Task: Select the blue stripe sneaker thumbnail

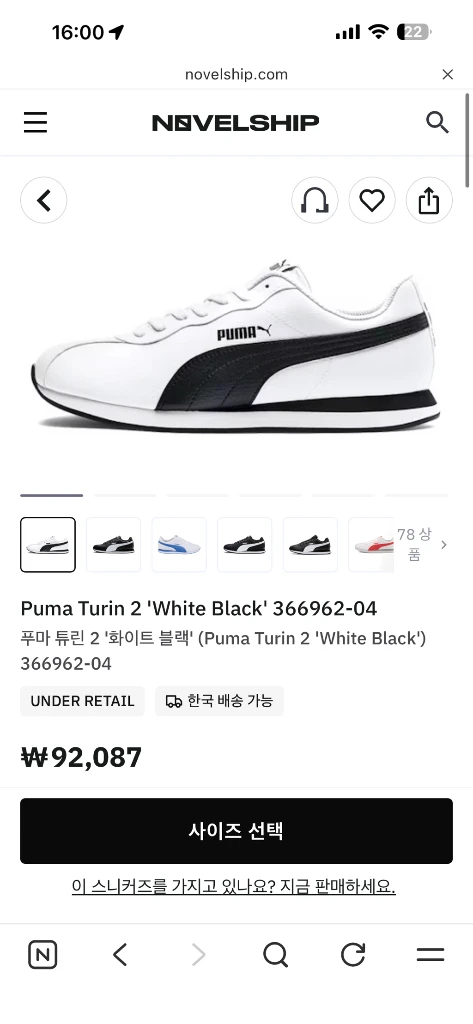Action: coord(179,545)
